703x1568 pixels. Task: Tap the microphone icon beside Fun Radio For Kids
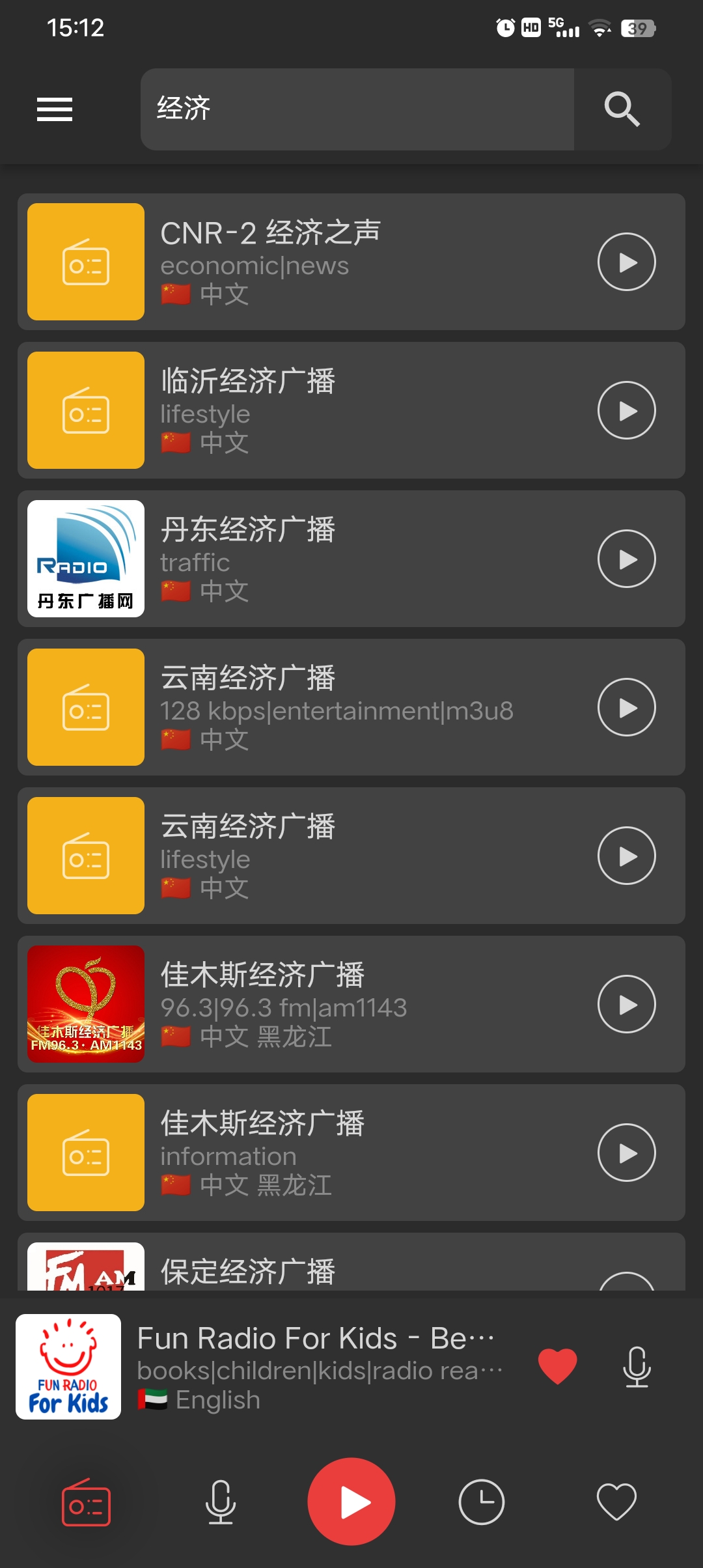(x=637, y=1367)
